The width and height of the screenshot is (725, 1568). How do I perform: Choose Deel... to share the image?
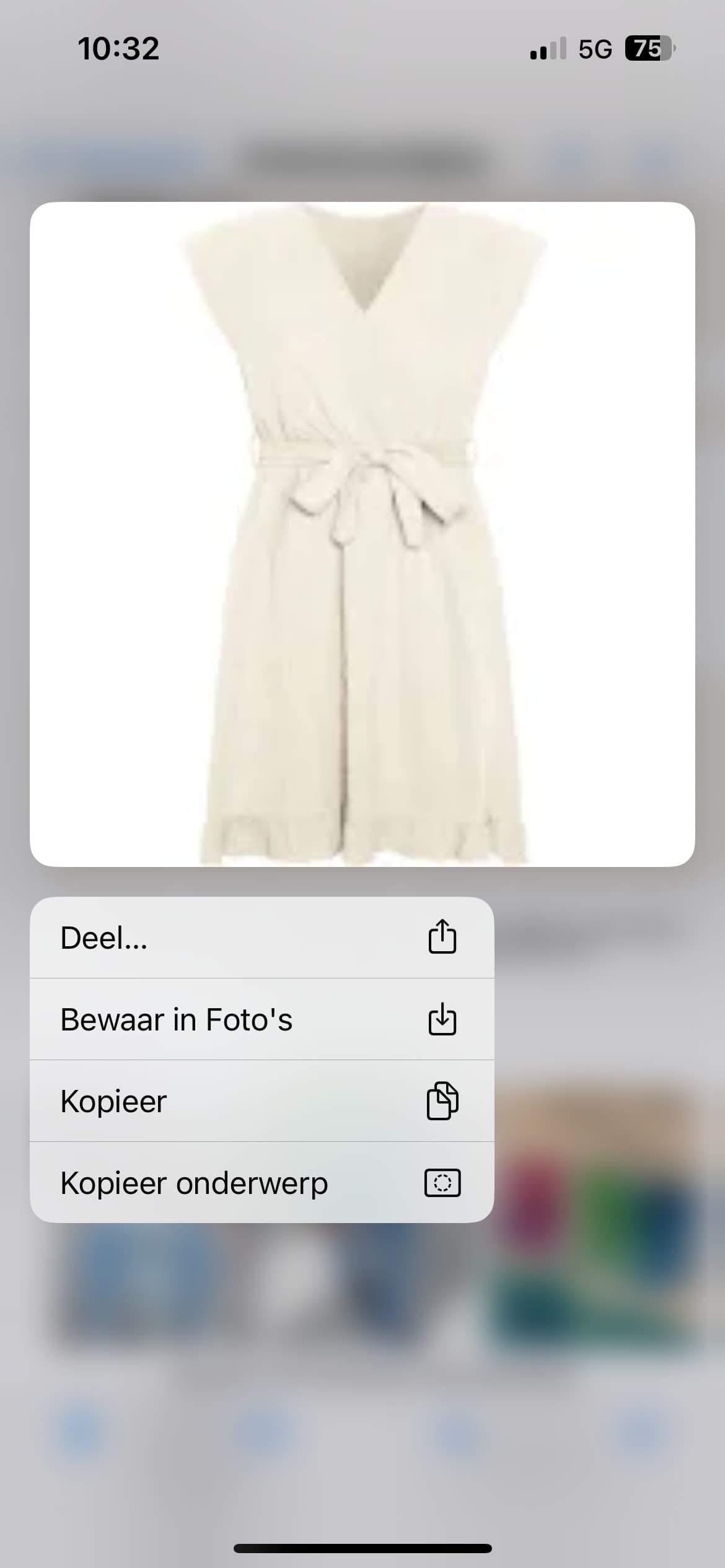(261, 938)
